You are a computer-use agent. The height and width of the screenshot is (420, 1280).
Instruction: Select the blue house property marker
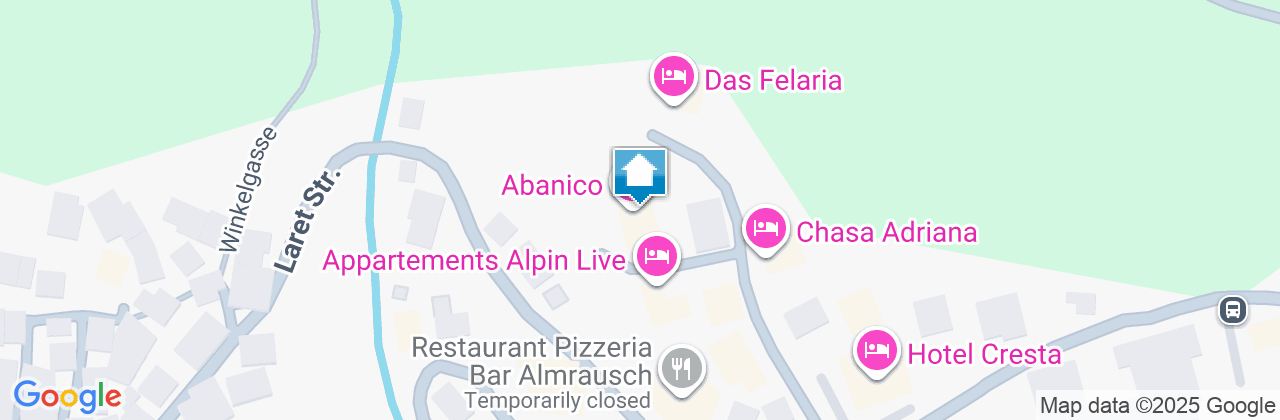639,174
